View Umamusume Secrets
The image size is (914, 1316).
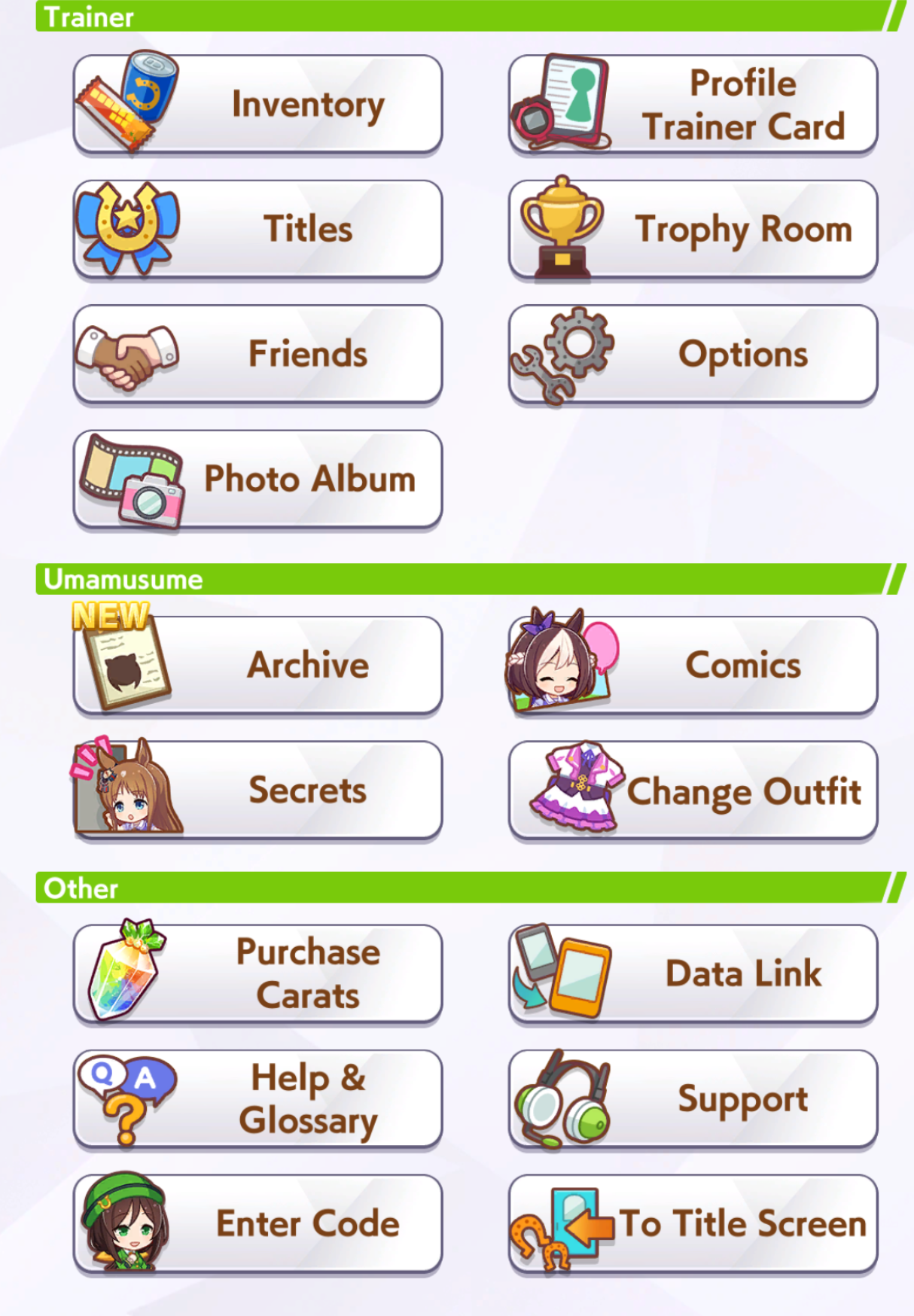[x=257, y=790]
